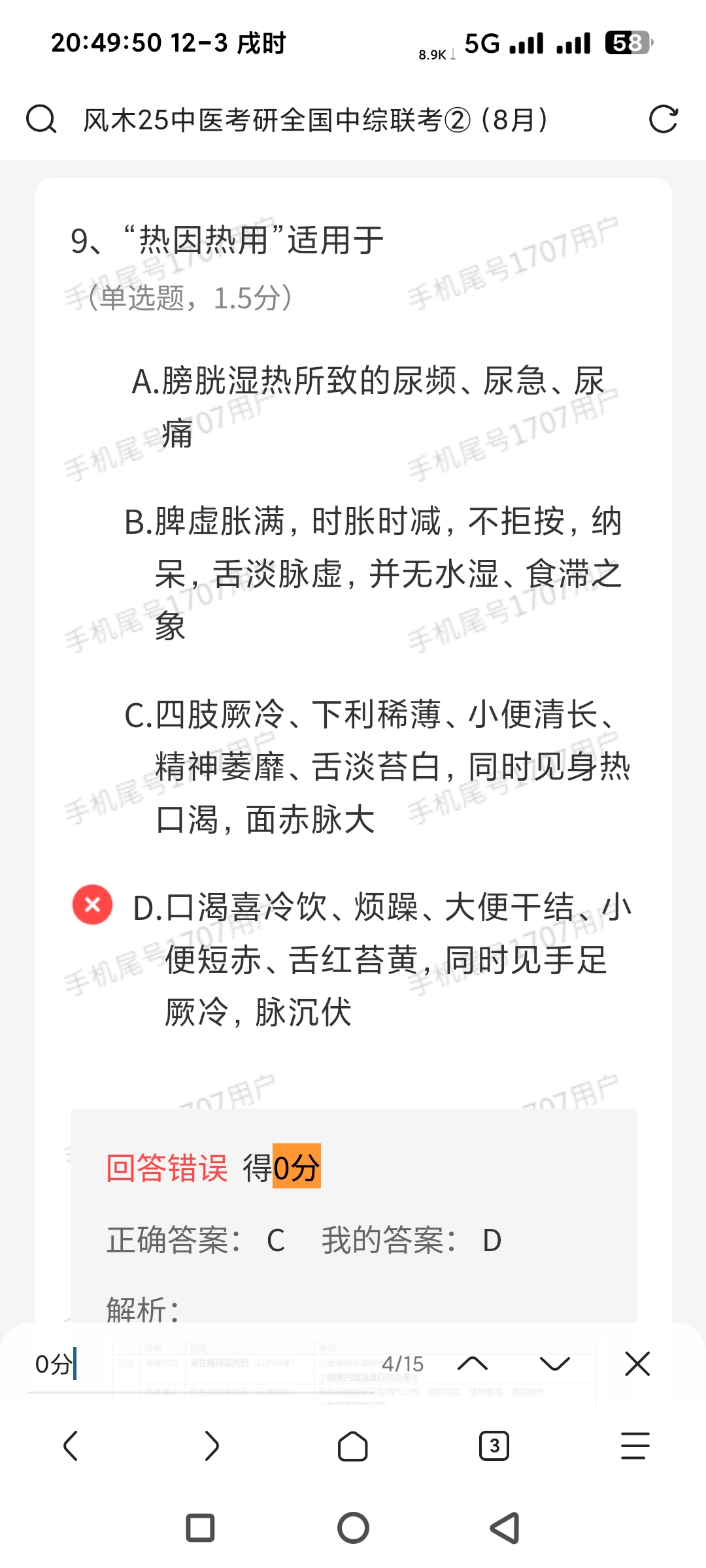Select option B about 脾虚胀满

point(373,573)
